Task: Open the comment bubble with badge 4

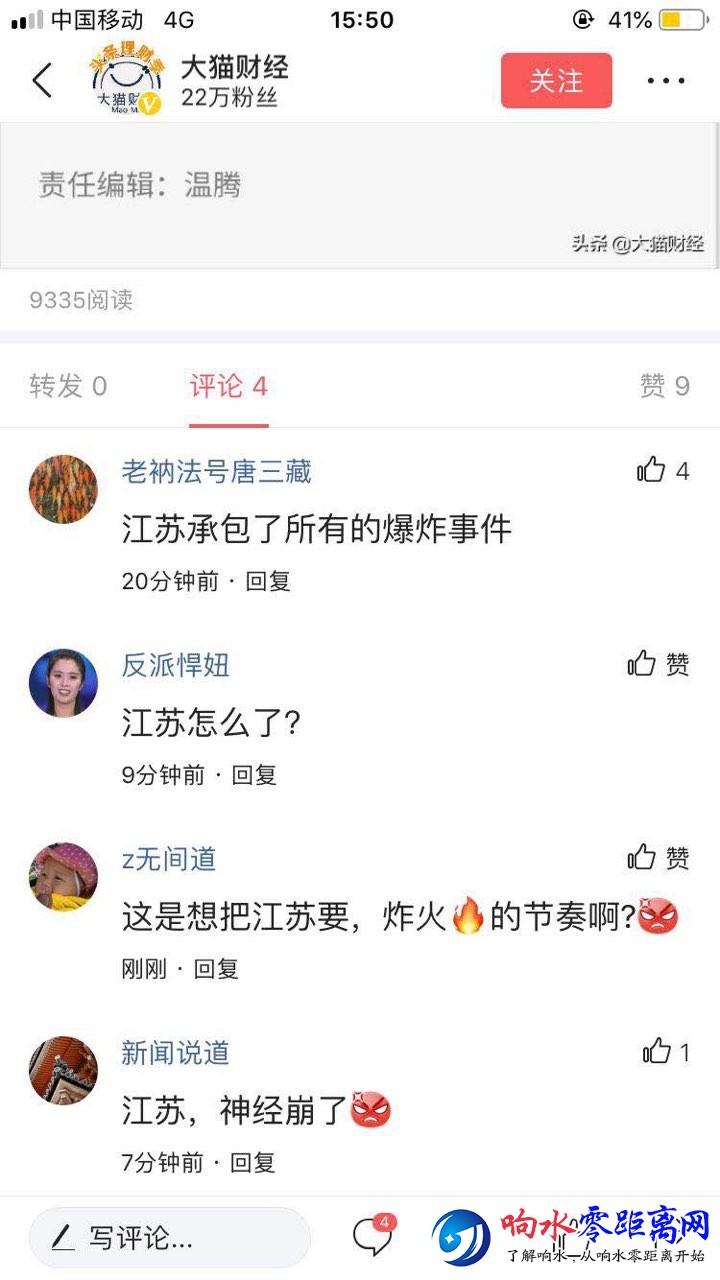Action: pyautogui.click(x=372, y=1238)
